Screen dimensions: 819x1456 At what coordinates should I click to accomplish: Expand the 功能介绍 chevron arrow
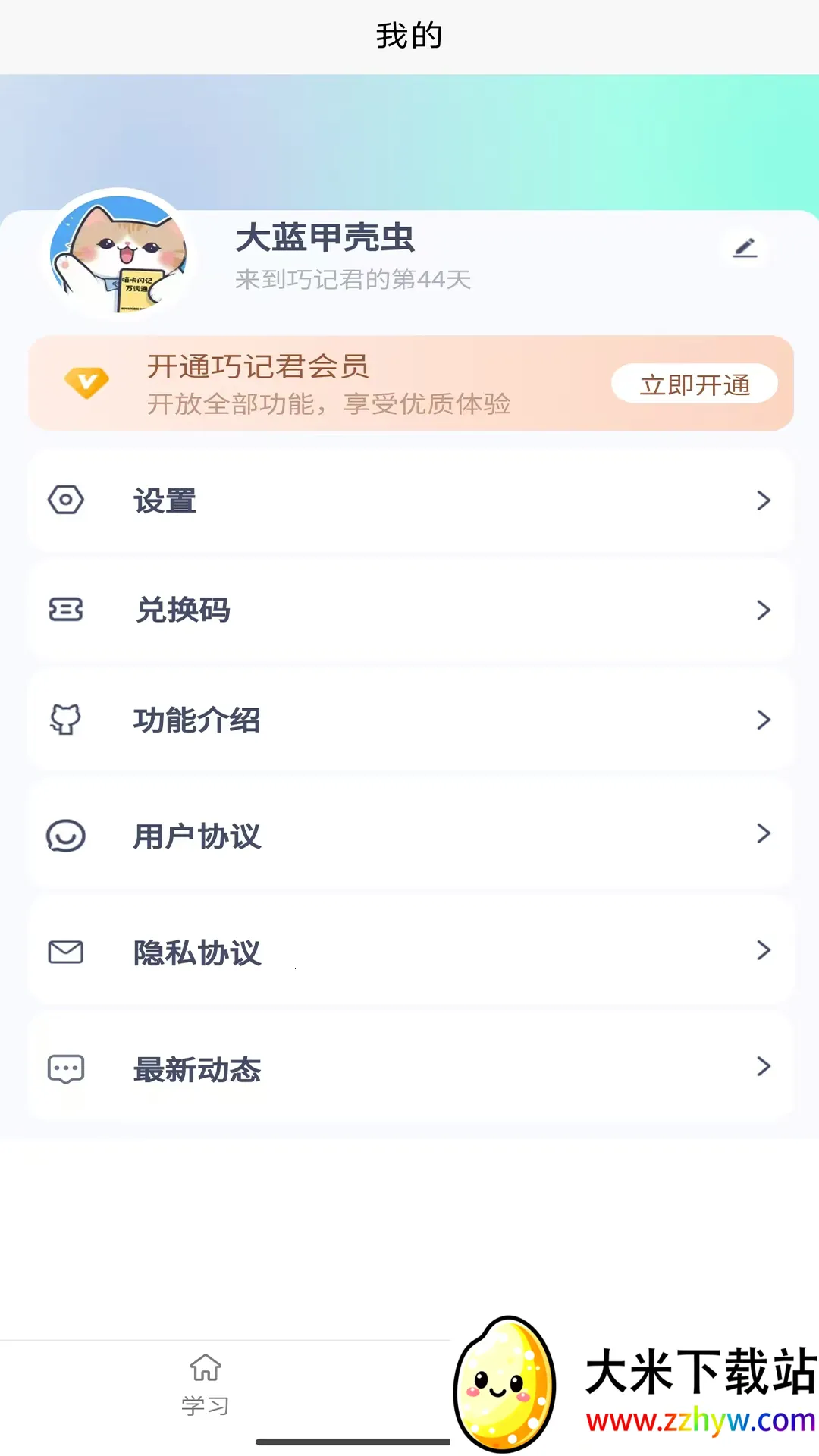764,720
